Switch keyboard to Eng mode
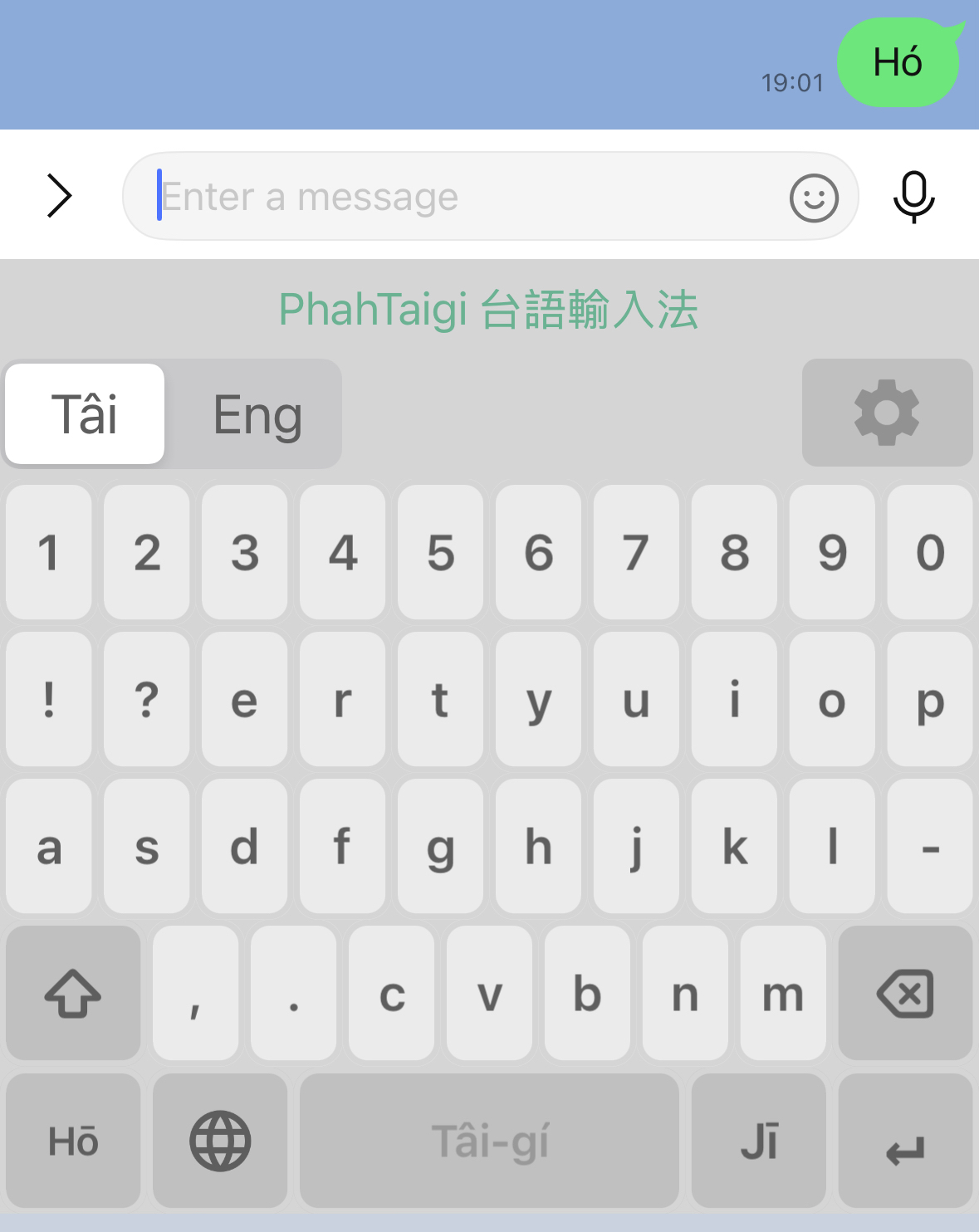 click(257, 414)
